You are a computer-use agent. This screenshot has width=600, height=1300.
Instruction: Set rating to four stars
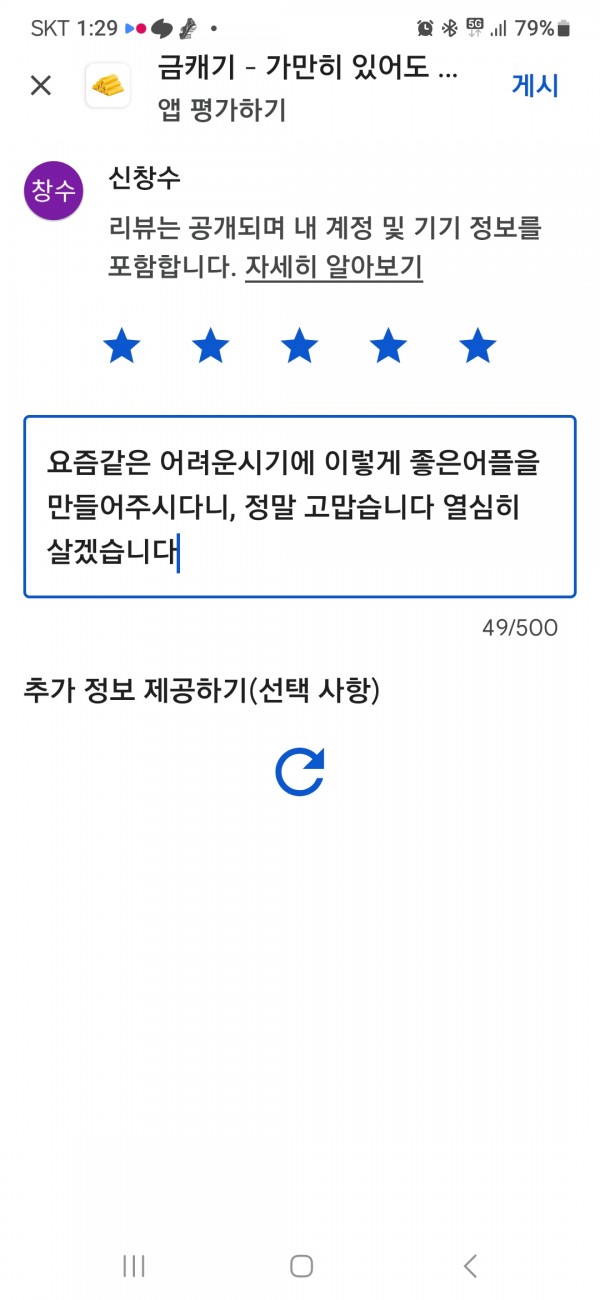pyautogui.click(x=388, y=346)
